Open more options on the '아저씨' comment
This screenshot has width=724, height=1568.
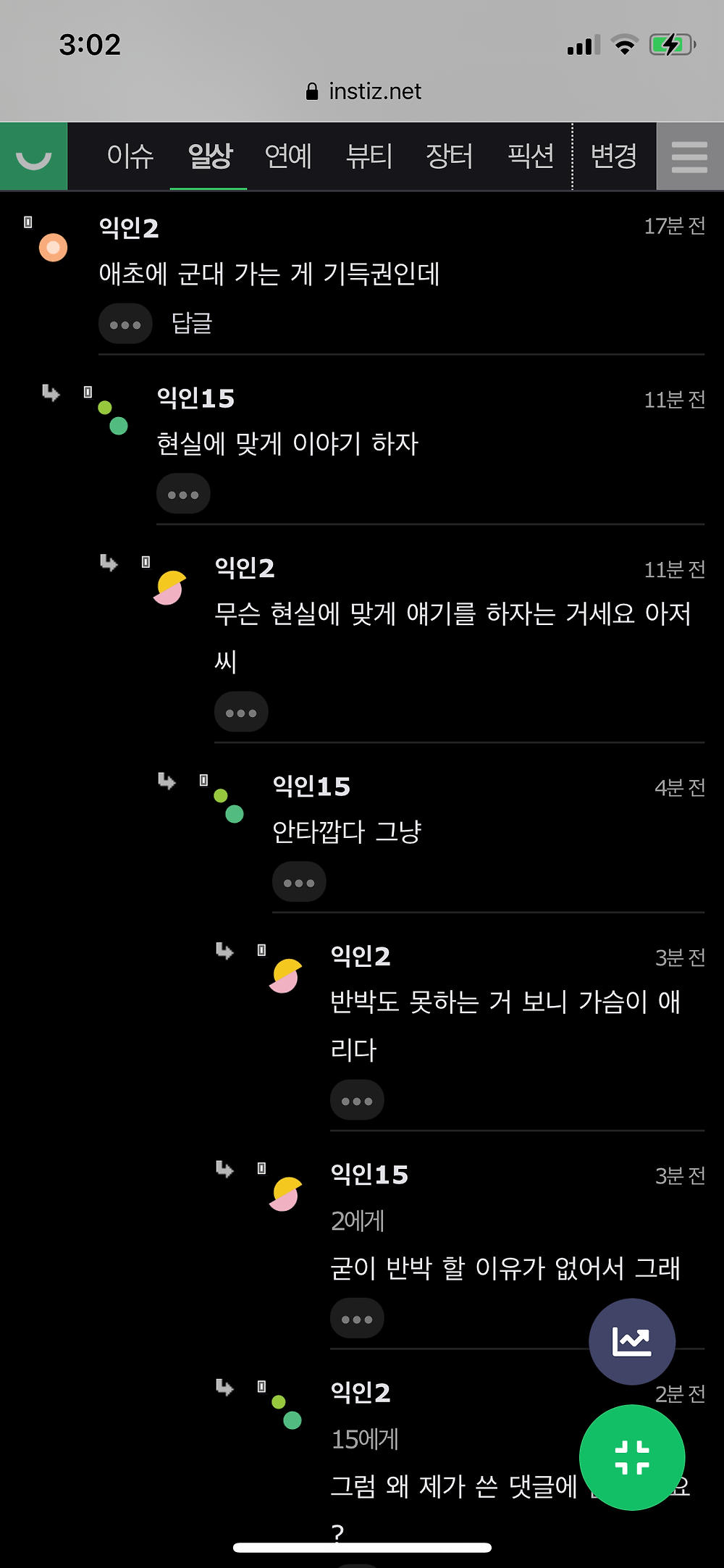click(x=241, y=712)
